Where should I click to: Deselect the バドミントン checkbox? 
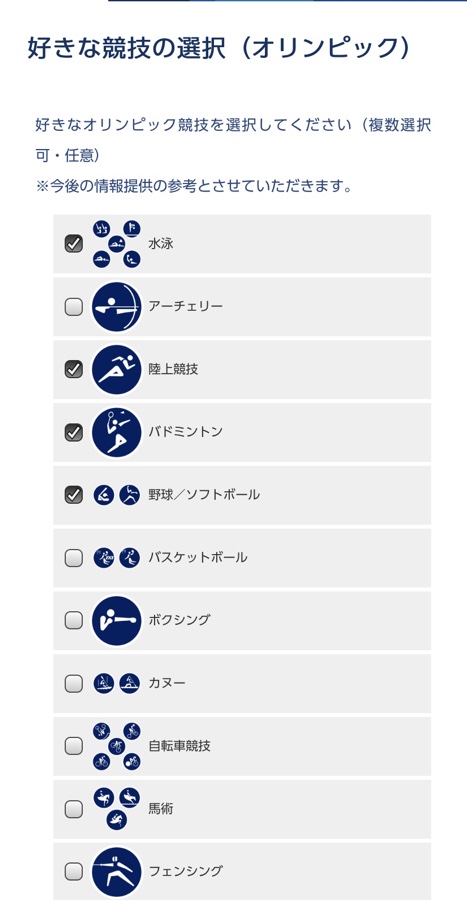click(73, 432)
